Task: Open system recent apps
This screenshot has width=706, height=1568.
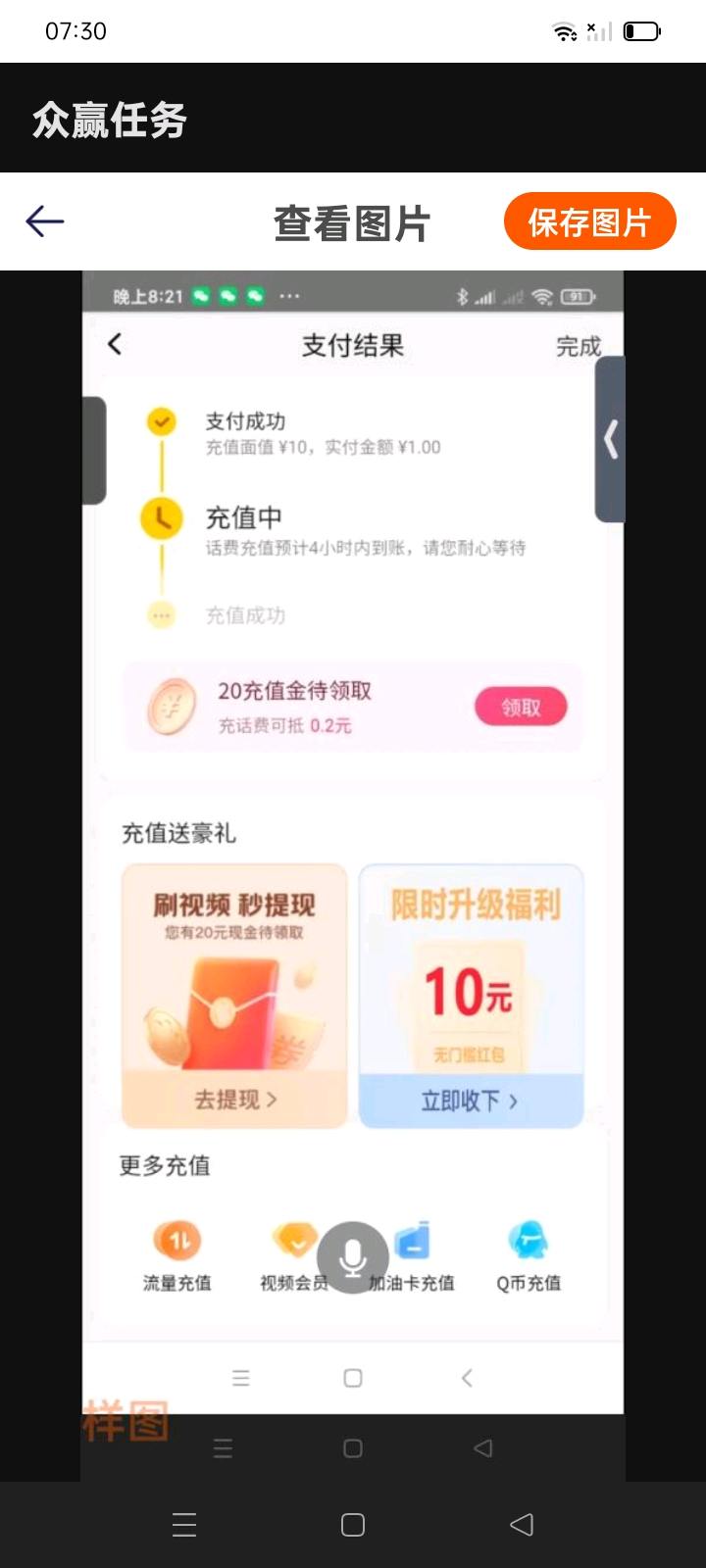Action: [x=184, y=1525]
